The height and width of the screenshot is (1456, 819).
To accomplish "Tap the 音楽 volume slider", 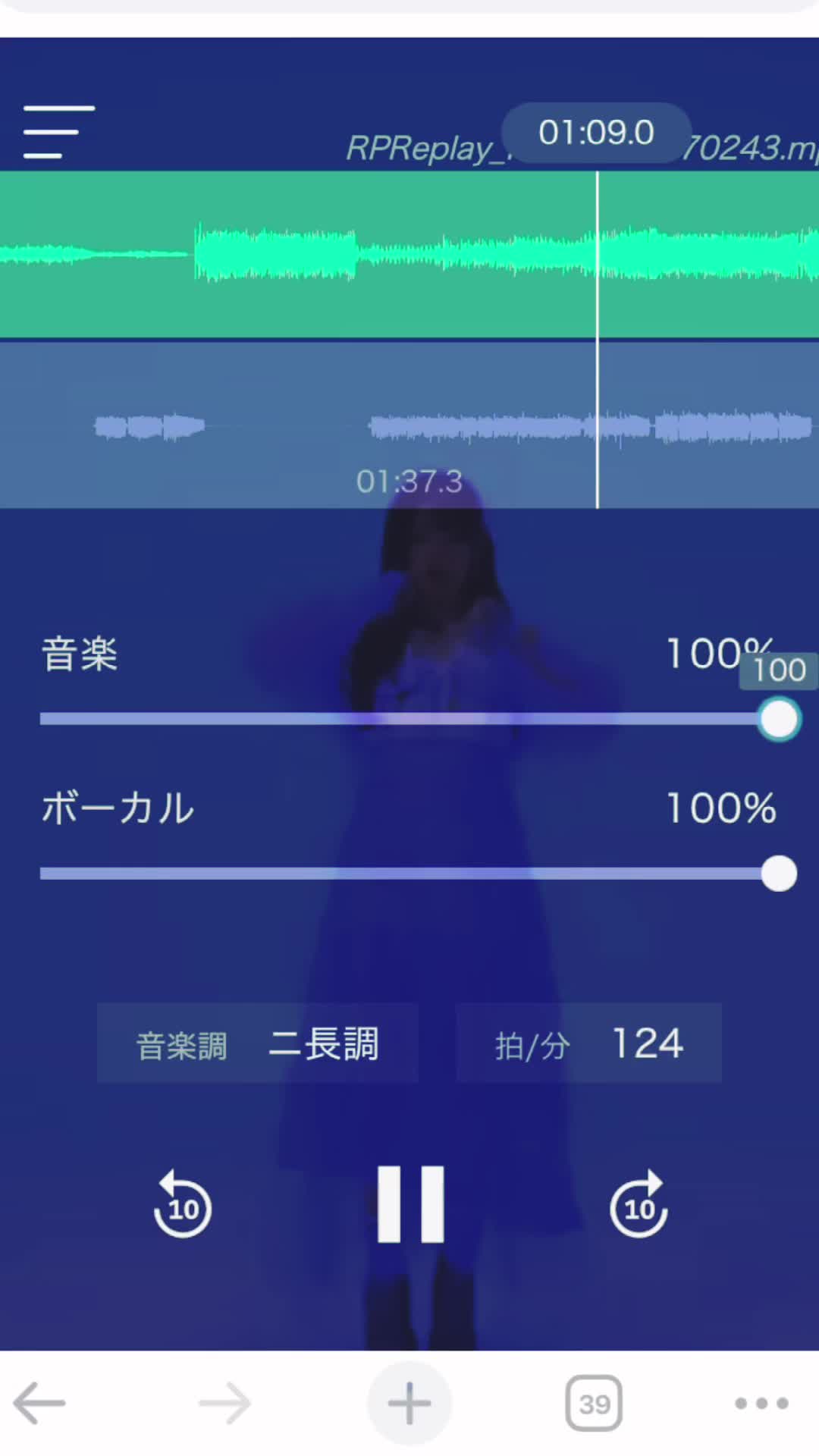I will (x=409, y=719).
